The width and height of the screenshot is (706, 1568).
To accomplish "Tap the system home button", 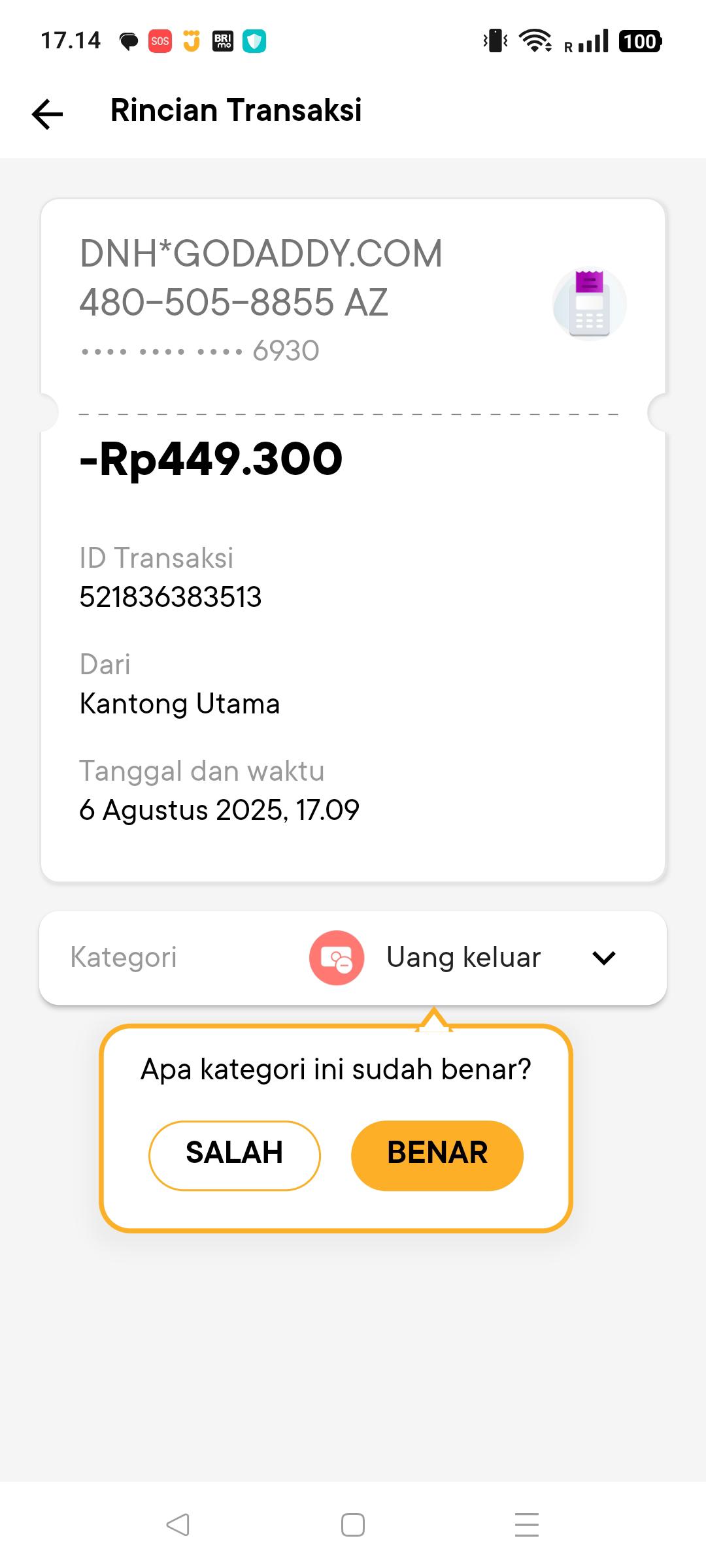I will pos(353,1525).
